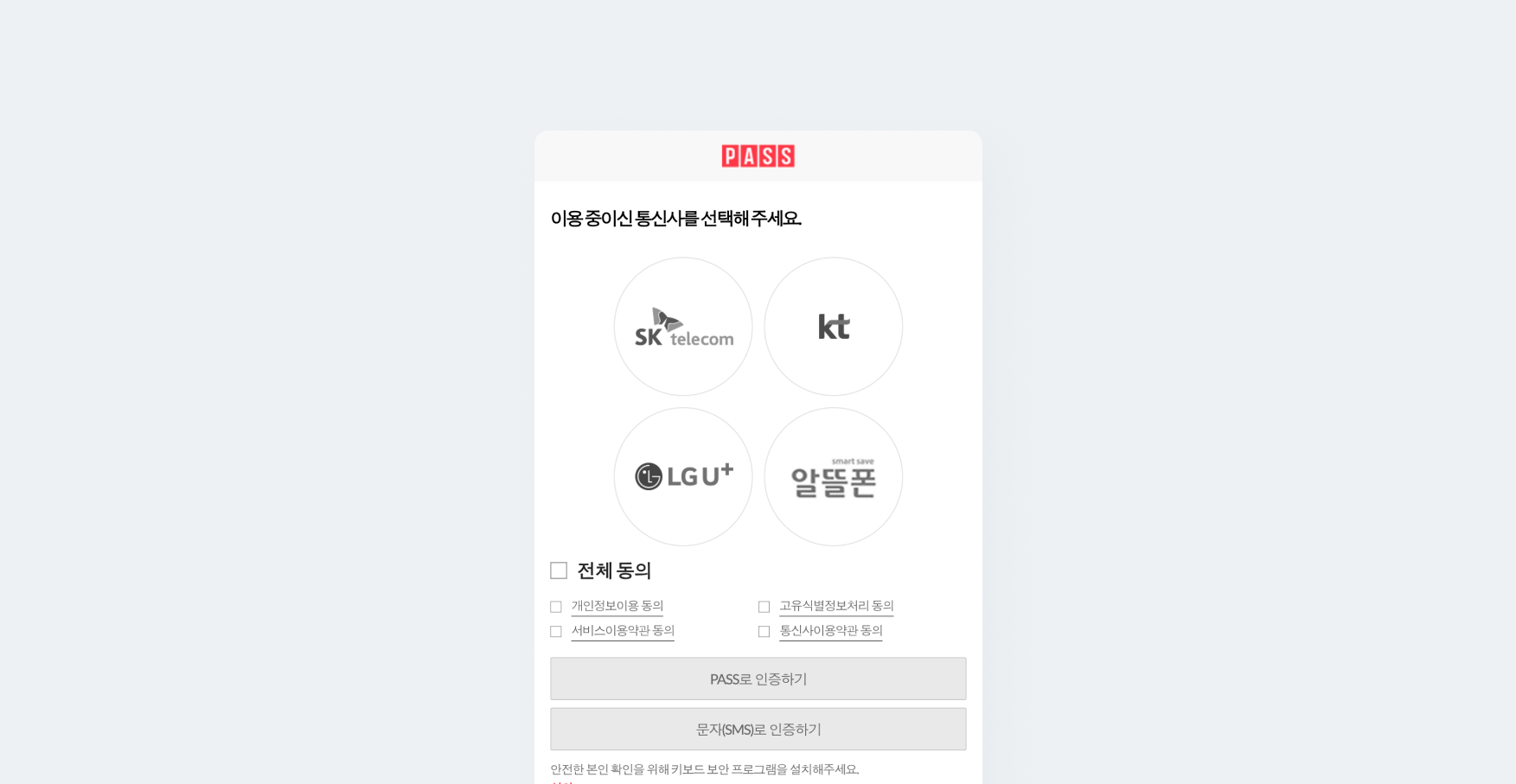1516x784 pixels.
Task: Tick the 고유식별정보처리 동의 checkbox
Action: click(x=764, y=607)
